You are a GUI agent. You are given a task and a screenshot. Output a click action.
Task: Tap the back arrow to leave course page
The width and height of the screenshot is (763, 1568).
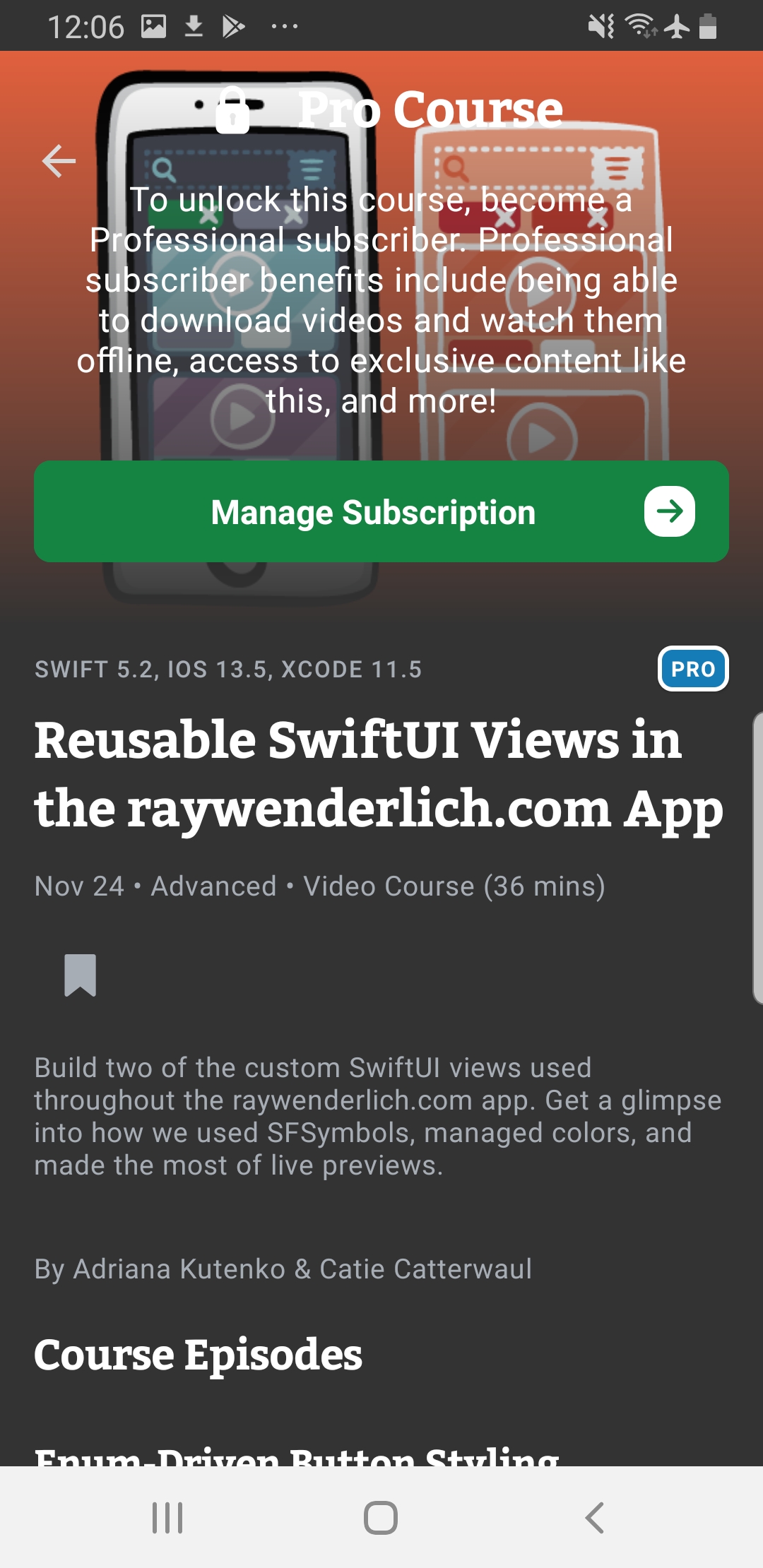tap(59, 162)
